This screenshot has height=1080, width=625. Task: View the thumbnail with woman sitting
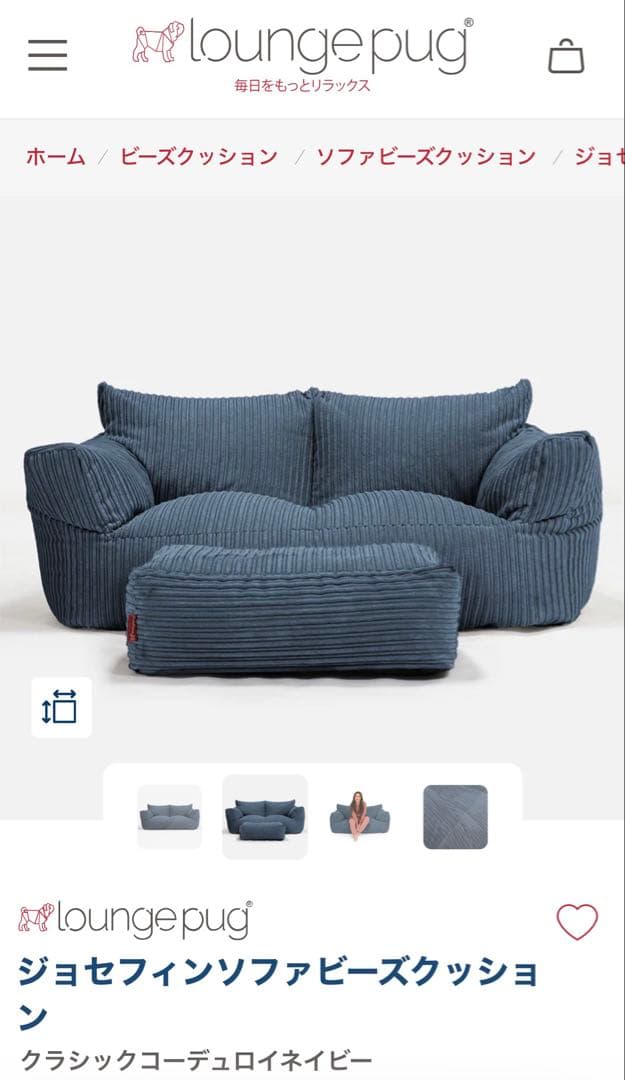(x=360, y=817)
